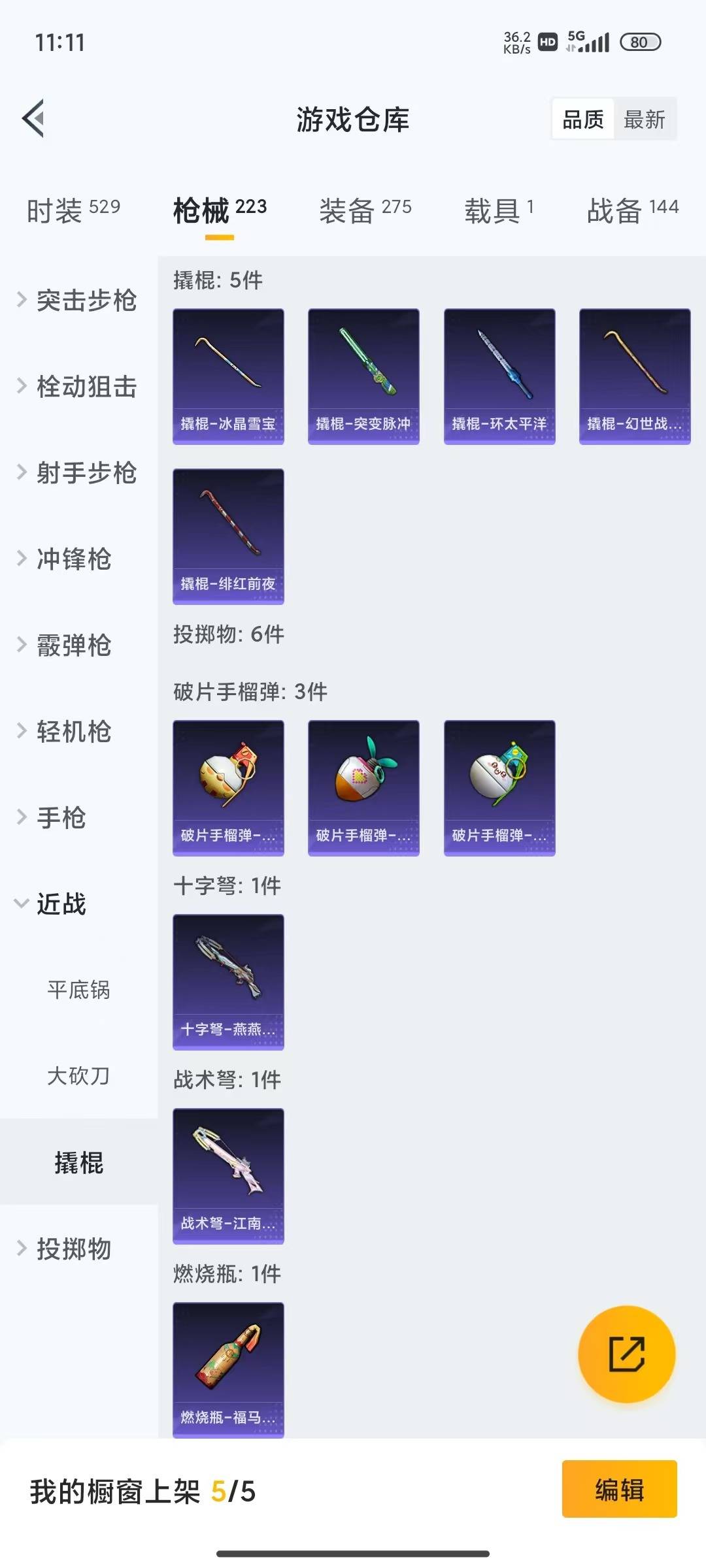Screen dimensions: 706x1568
Task: Open the 撬棍-绯红前夜 red crowbar thumbnail
Action: pos(228,532)
